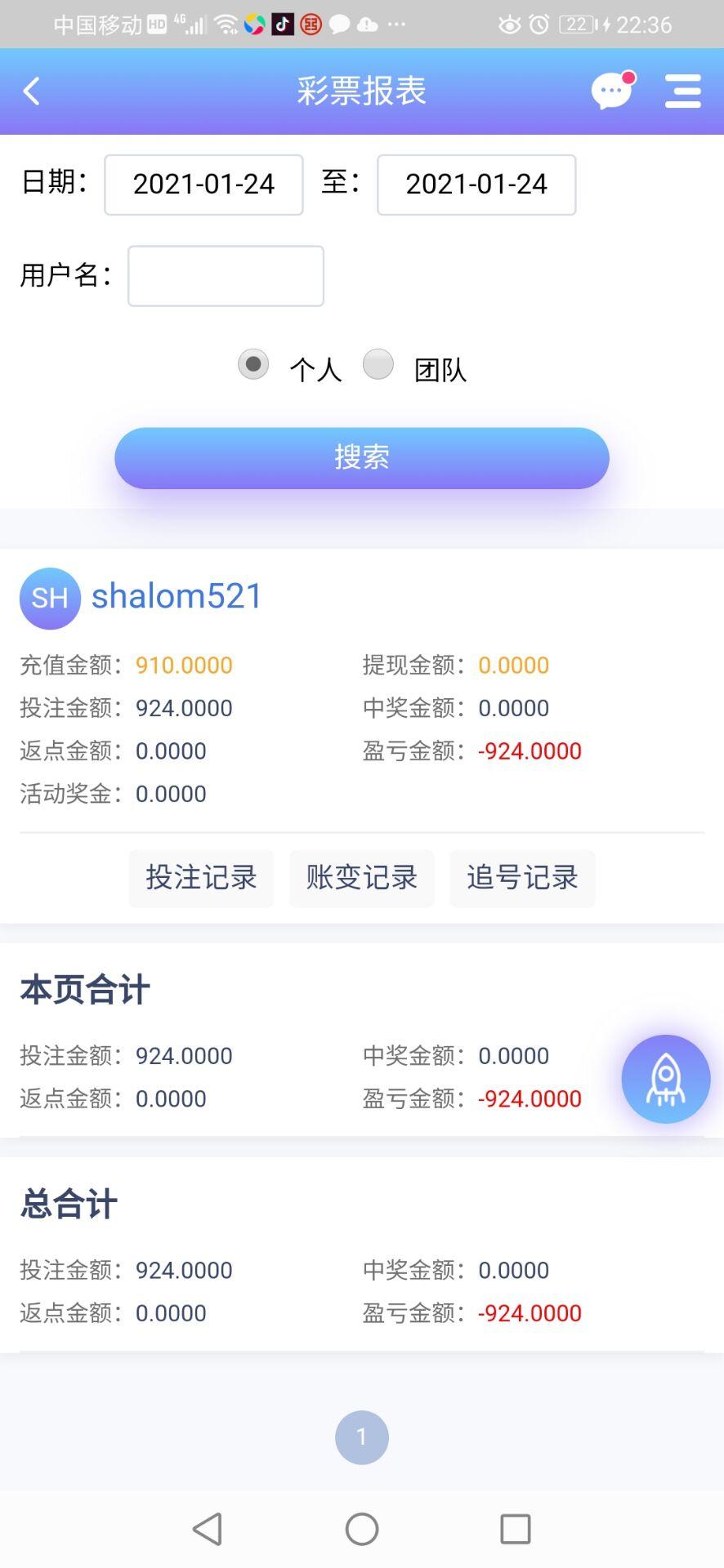The height and width of the screenshot is (1568, 724).
Task: Pick the start date field
Action: tap(203, 185)
